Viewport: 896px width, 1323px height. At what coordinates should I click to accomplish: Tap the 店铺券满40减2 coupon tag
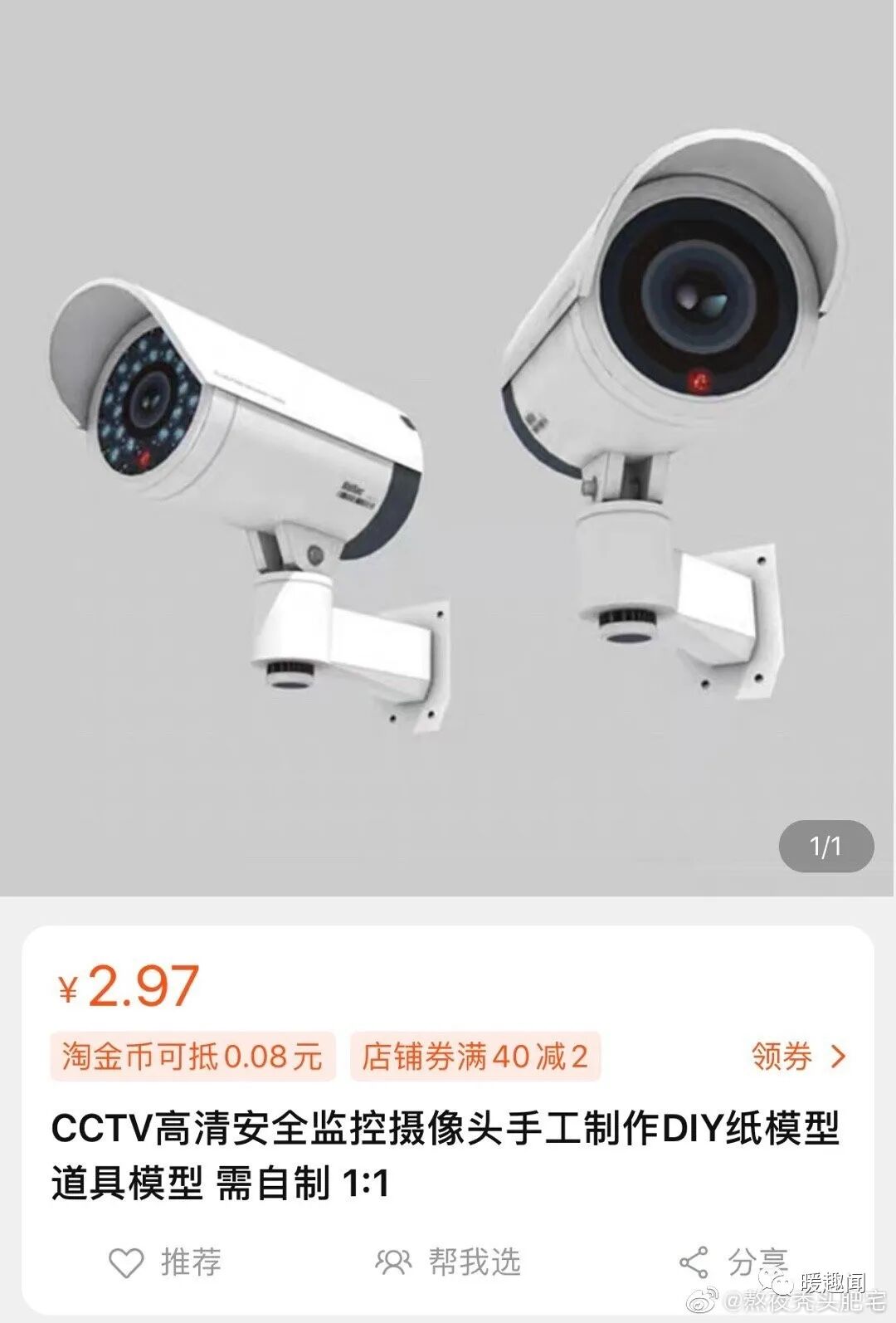pyautogui.click(x=475, y=1057)
